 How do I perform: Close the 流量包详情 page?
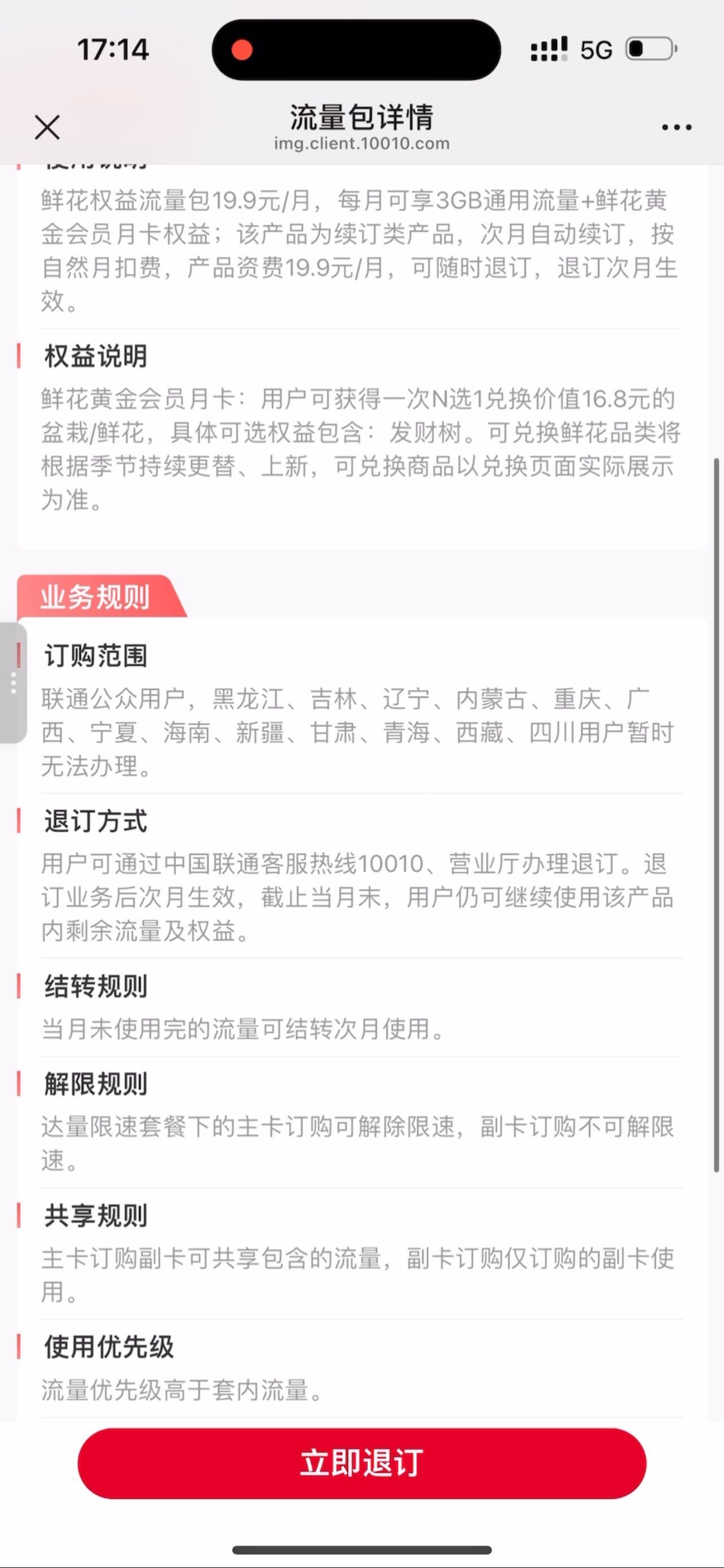point(47,127)
